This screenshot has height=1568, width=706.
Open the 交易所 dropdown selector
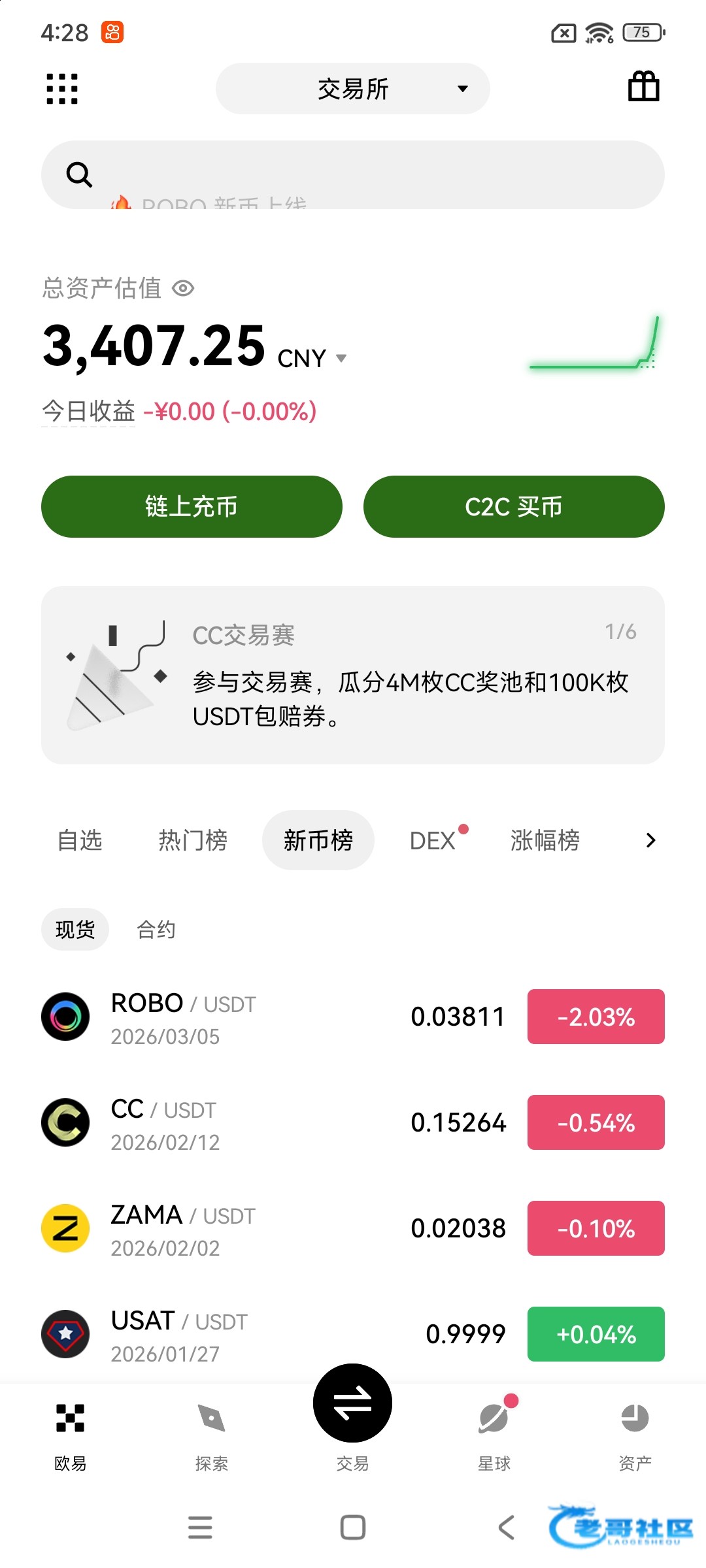[x=353, y=89]
